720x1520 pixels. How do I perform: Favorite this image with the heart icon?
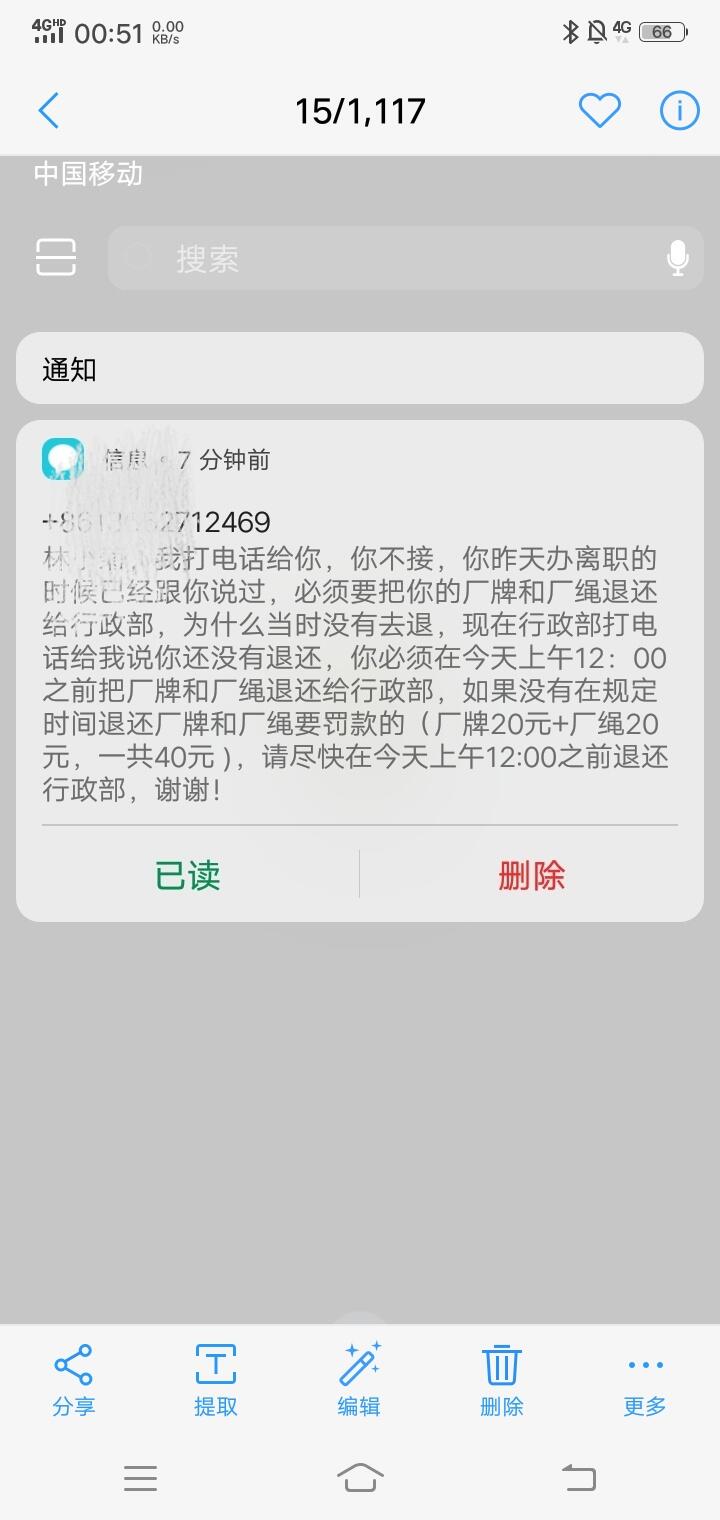(600, 111)
